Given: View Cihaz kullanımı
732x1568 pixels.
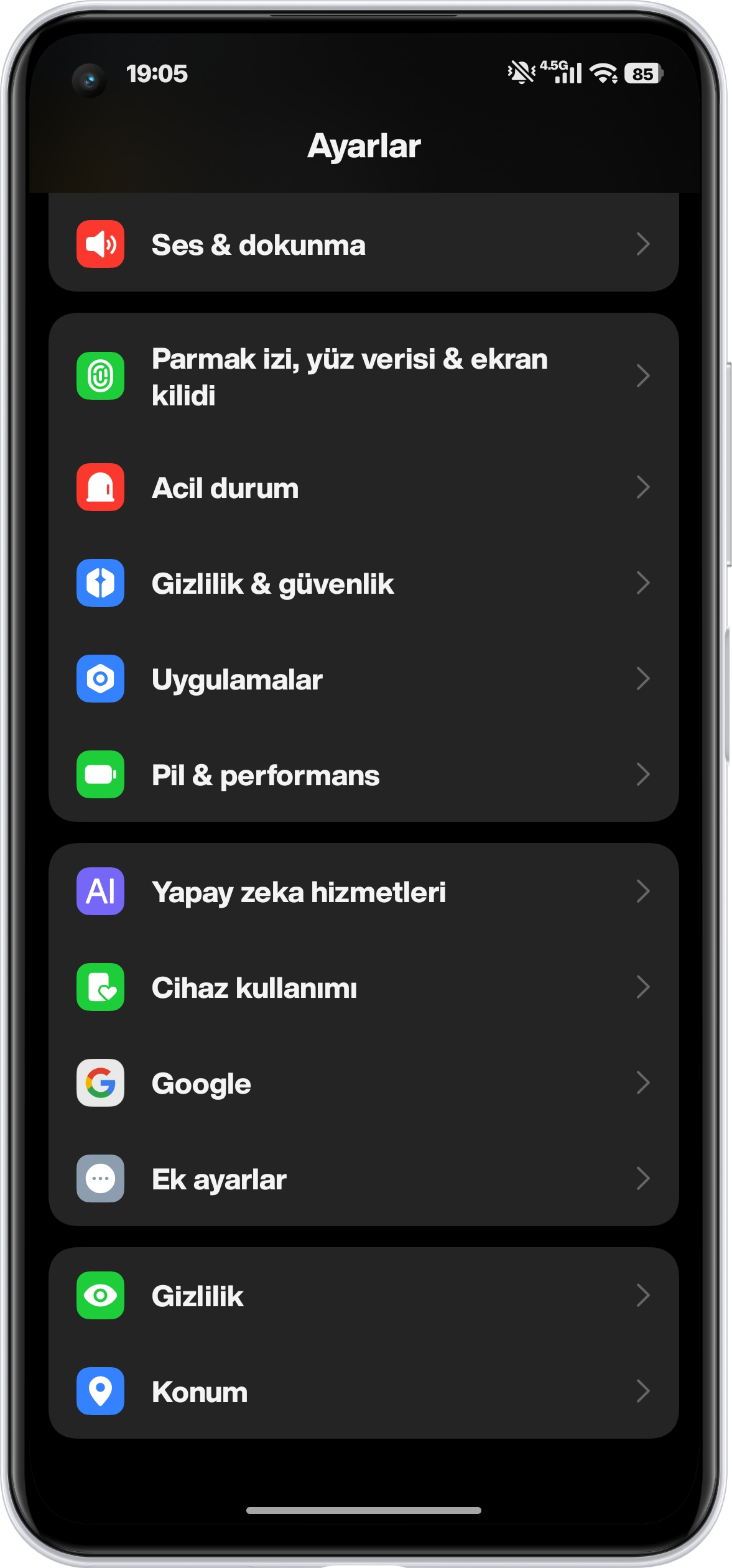Looking at the screenshot, I should tap(363, 988).
